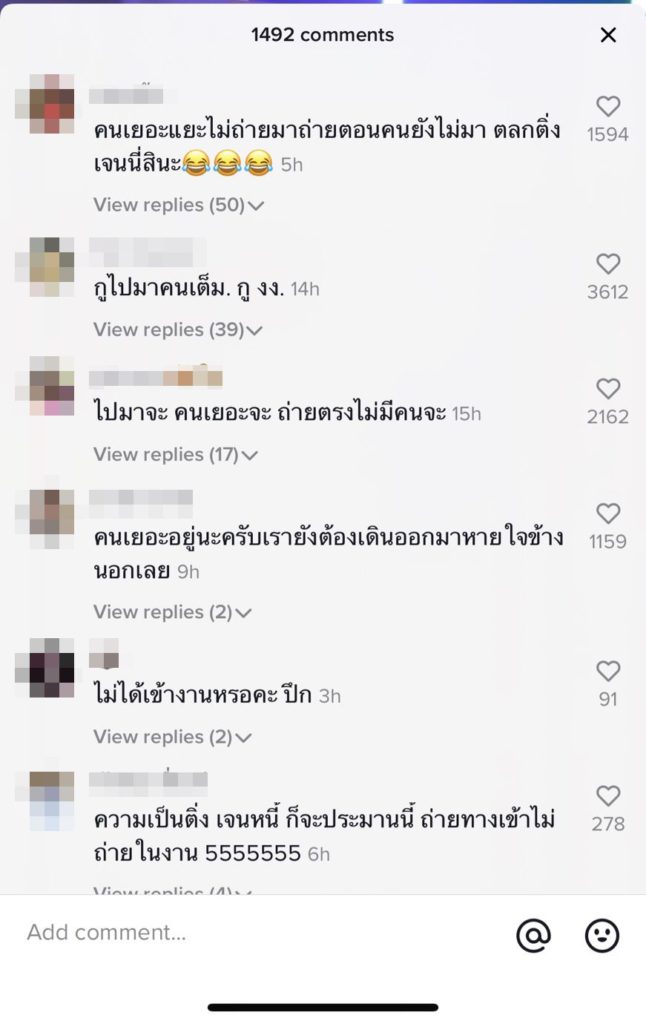Viewport: 646px width, 1024px height.
Task: Close the comments panel
Action: 608,35
